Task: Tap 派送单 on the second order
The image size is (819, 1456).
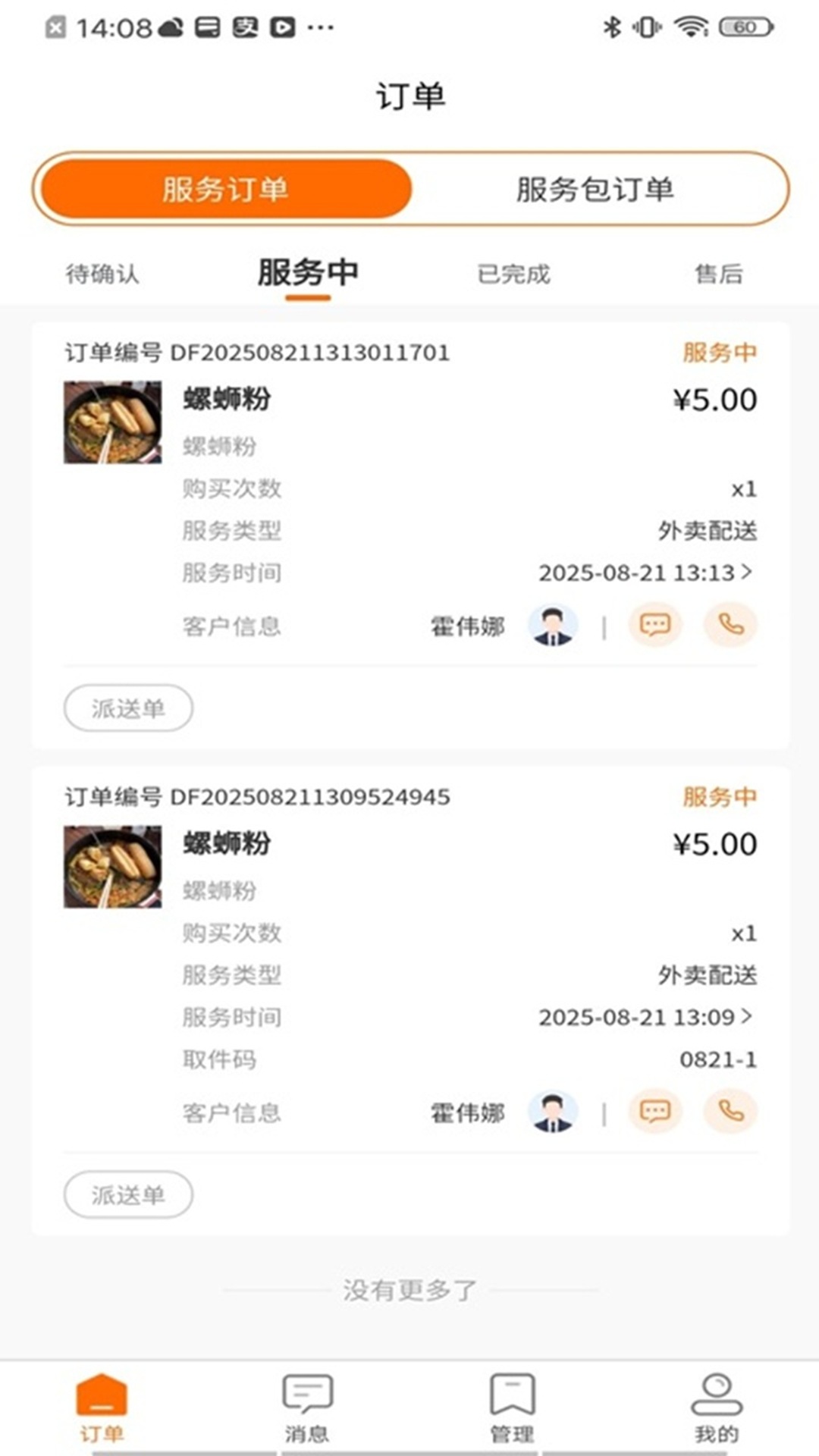Action: point(127,1194)
